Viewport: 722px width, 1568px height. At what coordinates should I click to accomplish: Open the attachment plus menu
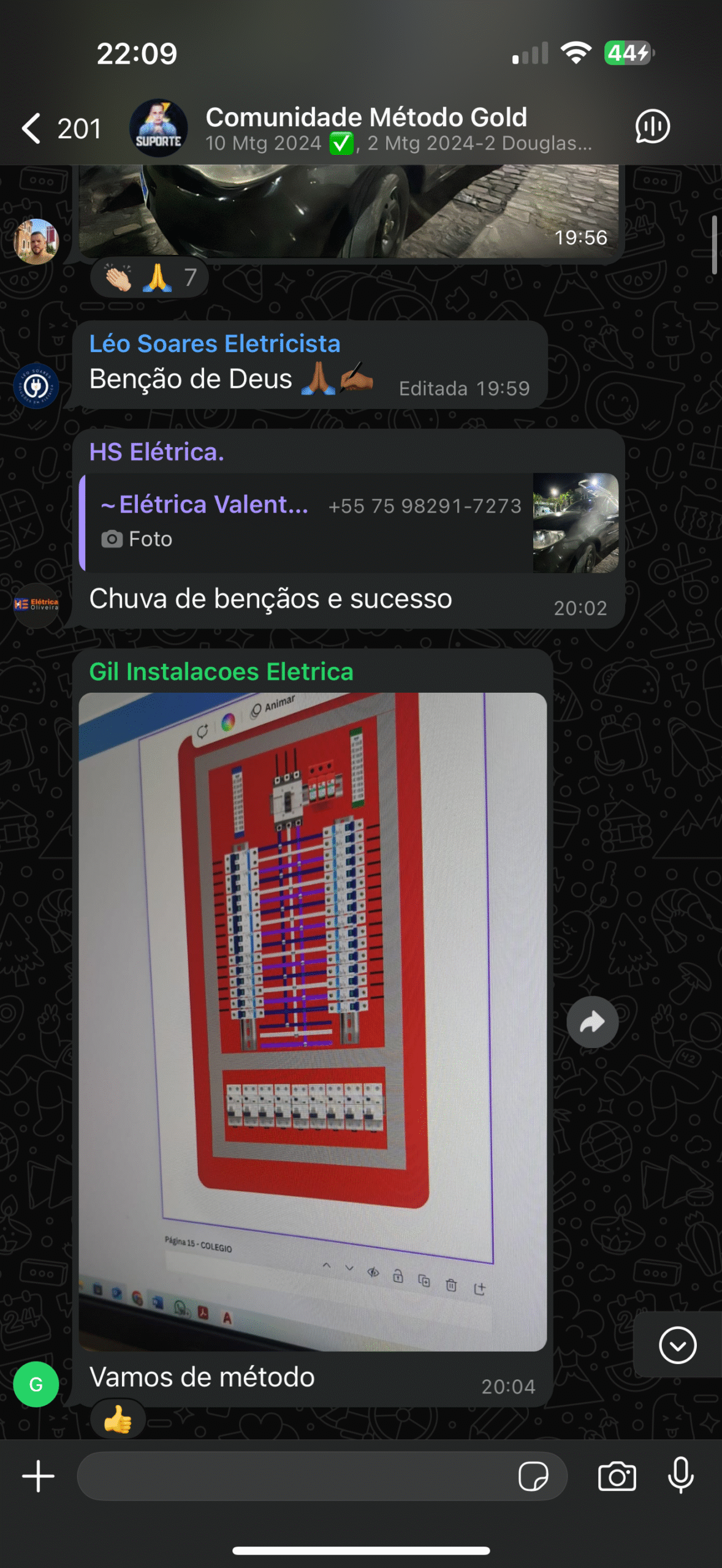pos(38,1476)
